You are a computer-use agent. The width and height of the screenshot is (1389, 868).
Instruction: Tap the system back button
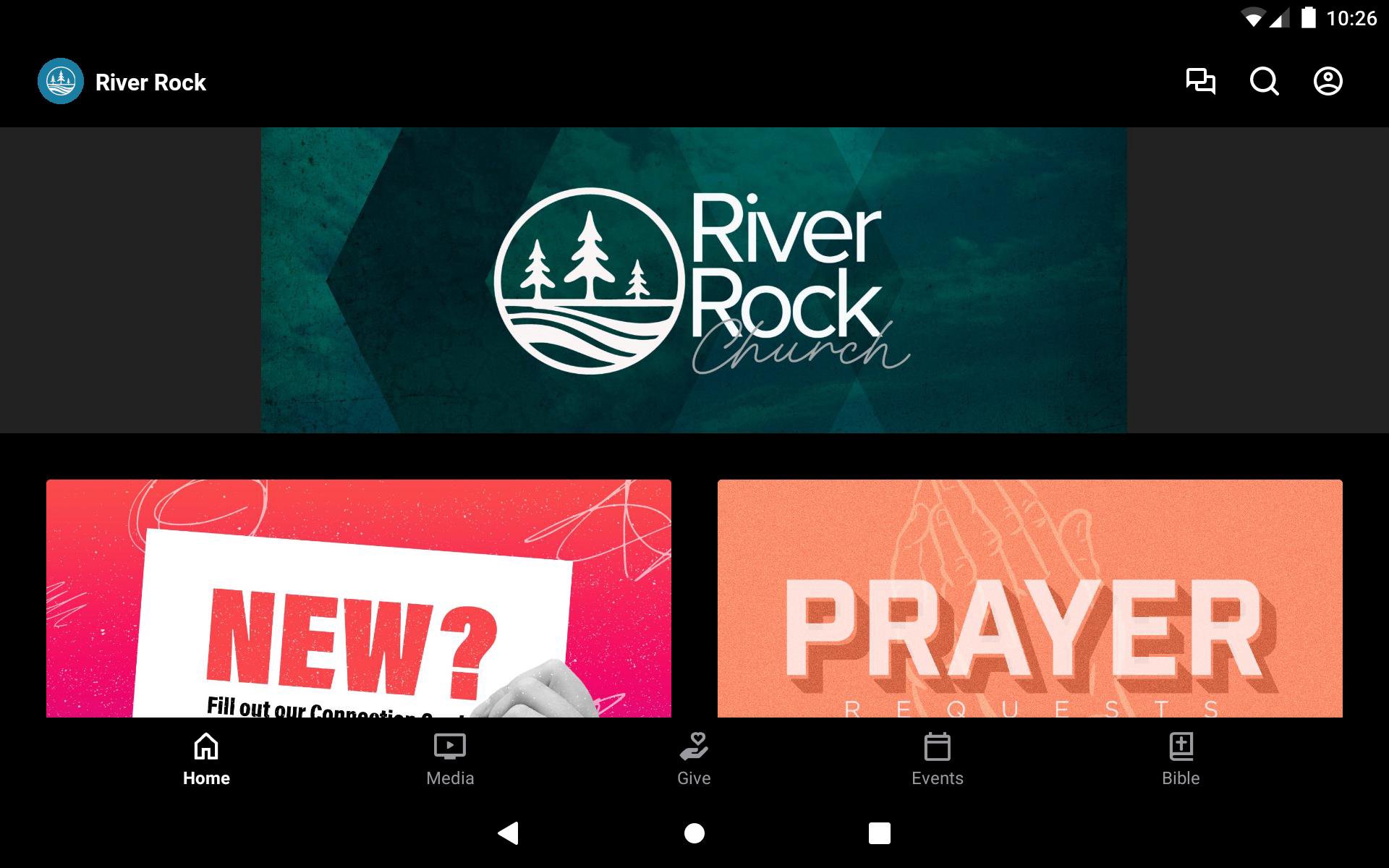coord(509,833)
